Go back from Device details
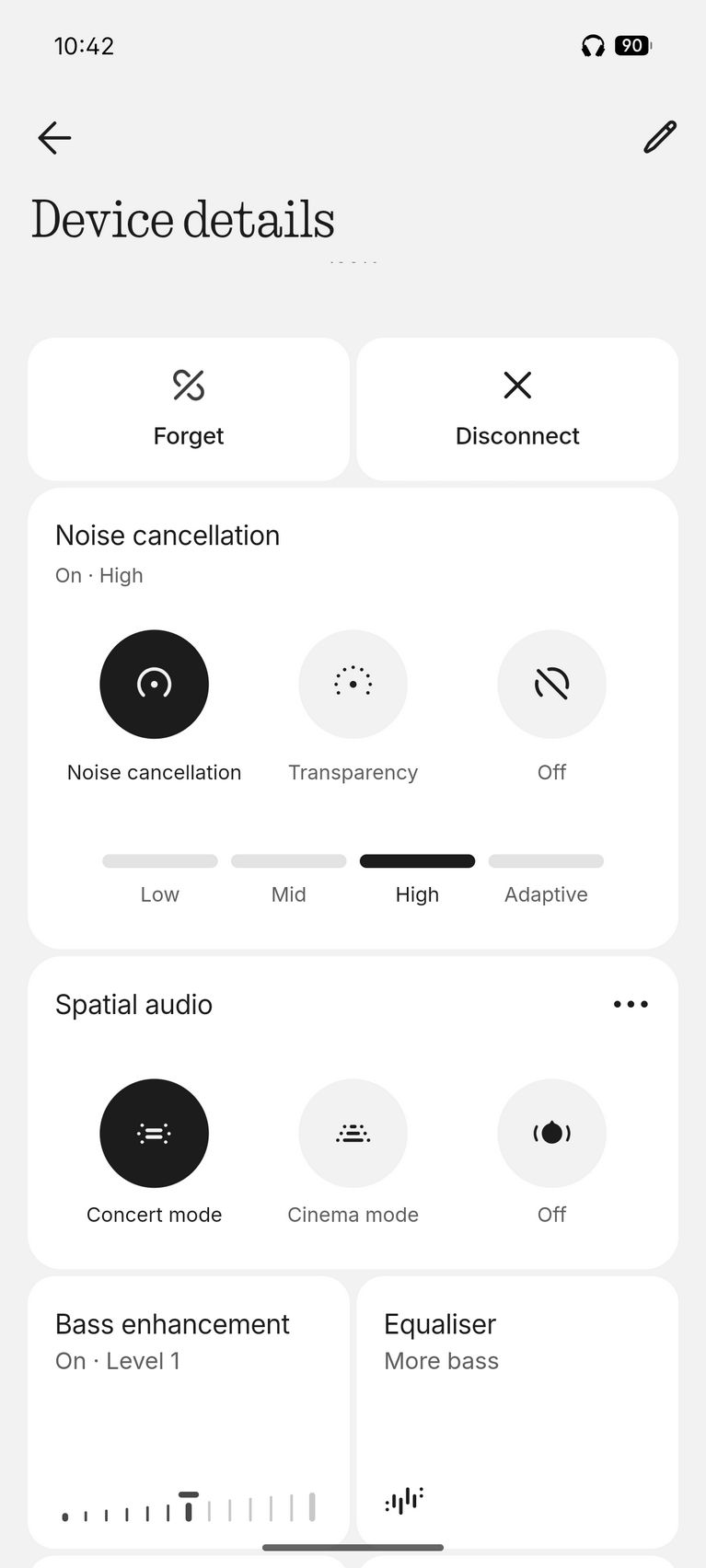Viewport: 706px width, 1568px height. (x=54, y=138)
